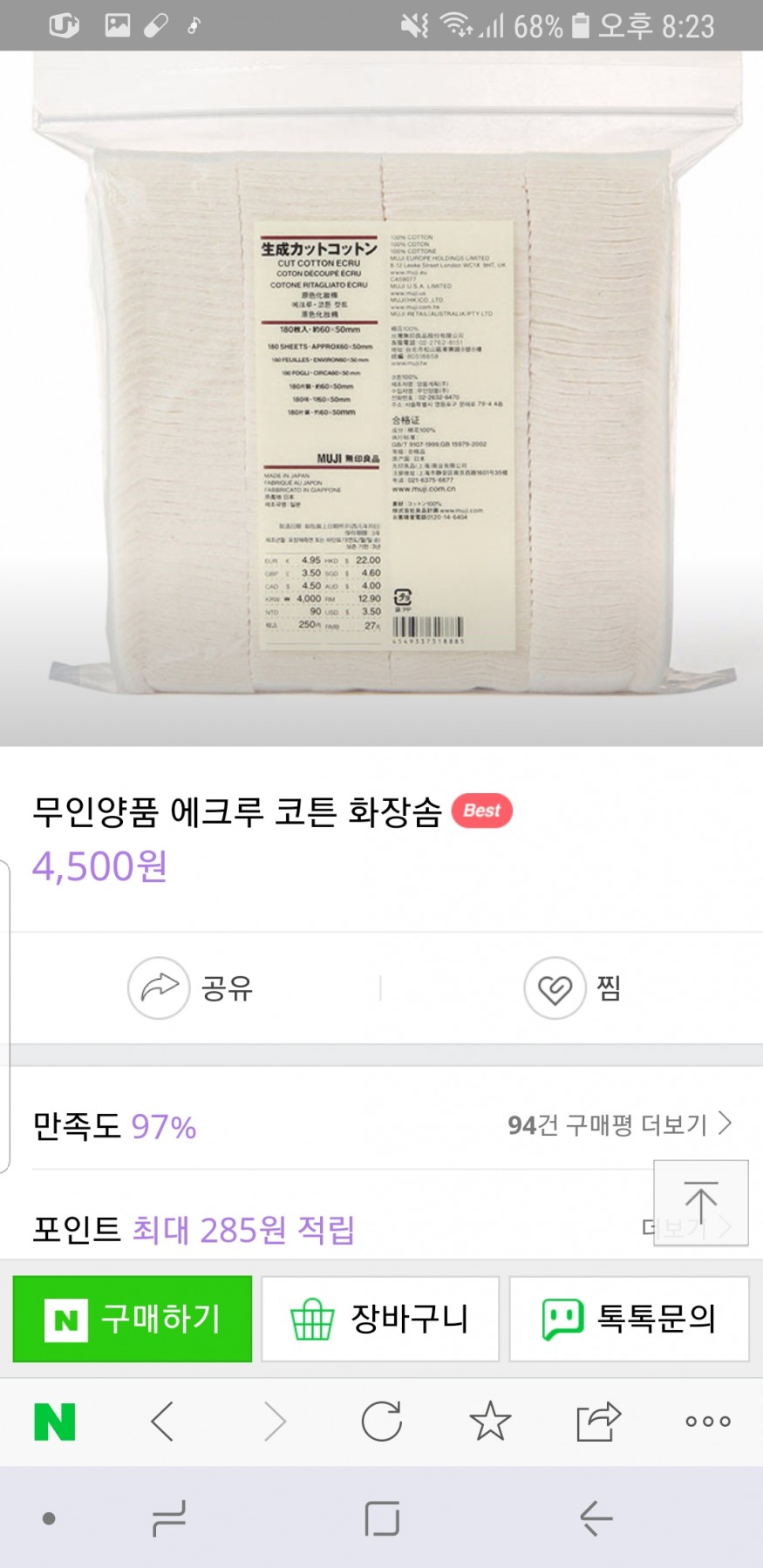Tap the system back arrow
763x1568 pixels.
pyautogui.click(x=596, y=1518)
